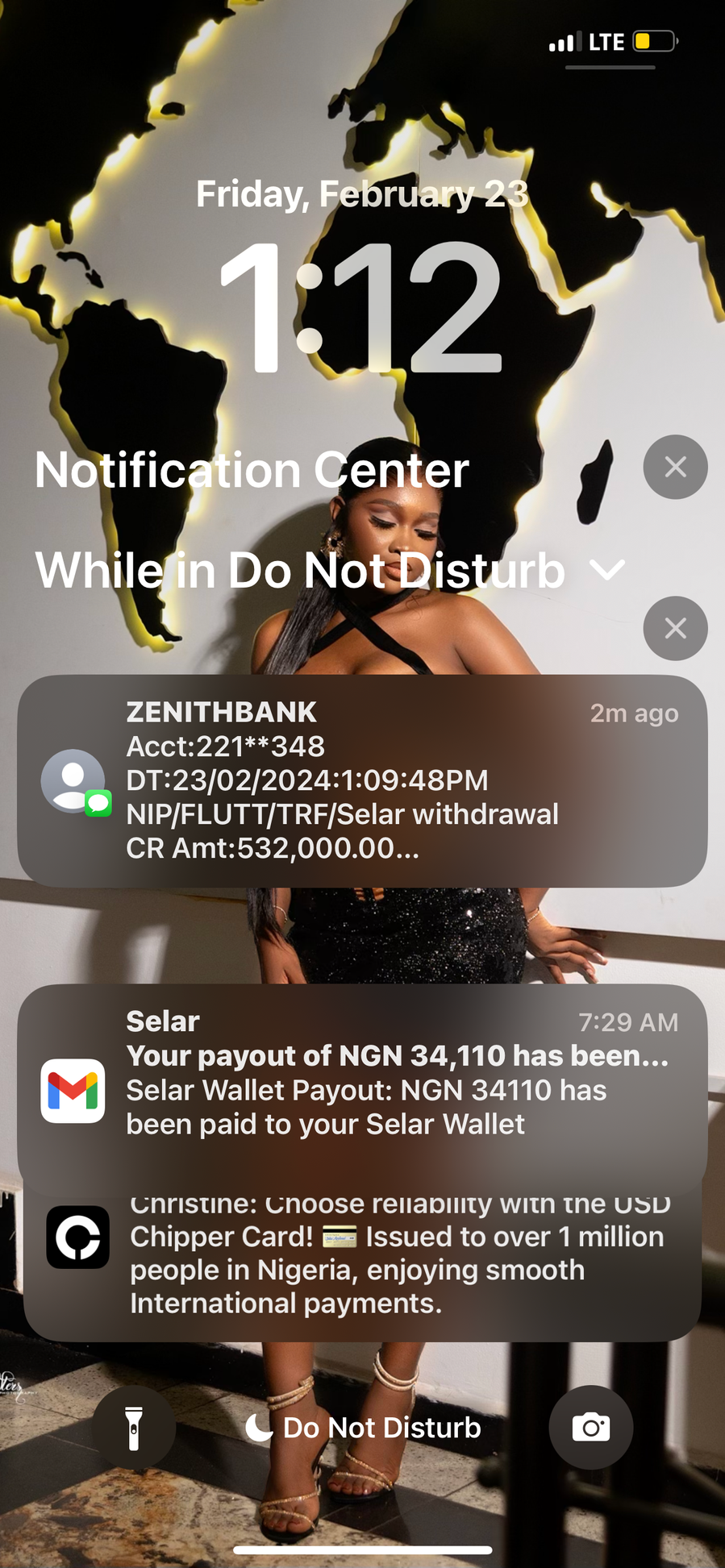Collapse the While in Do Not Disturb section
Image resolution: width=725 pixels, height=1568 pixels.
point(607,570)
